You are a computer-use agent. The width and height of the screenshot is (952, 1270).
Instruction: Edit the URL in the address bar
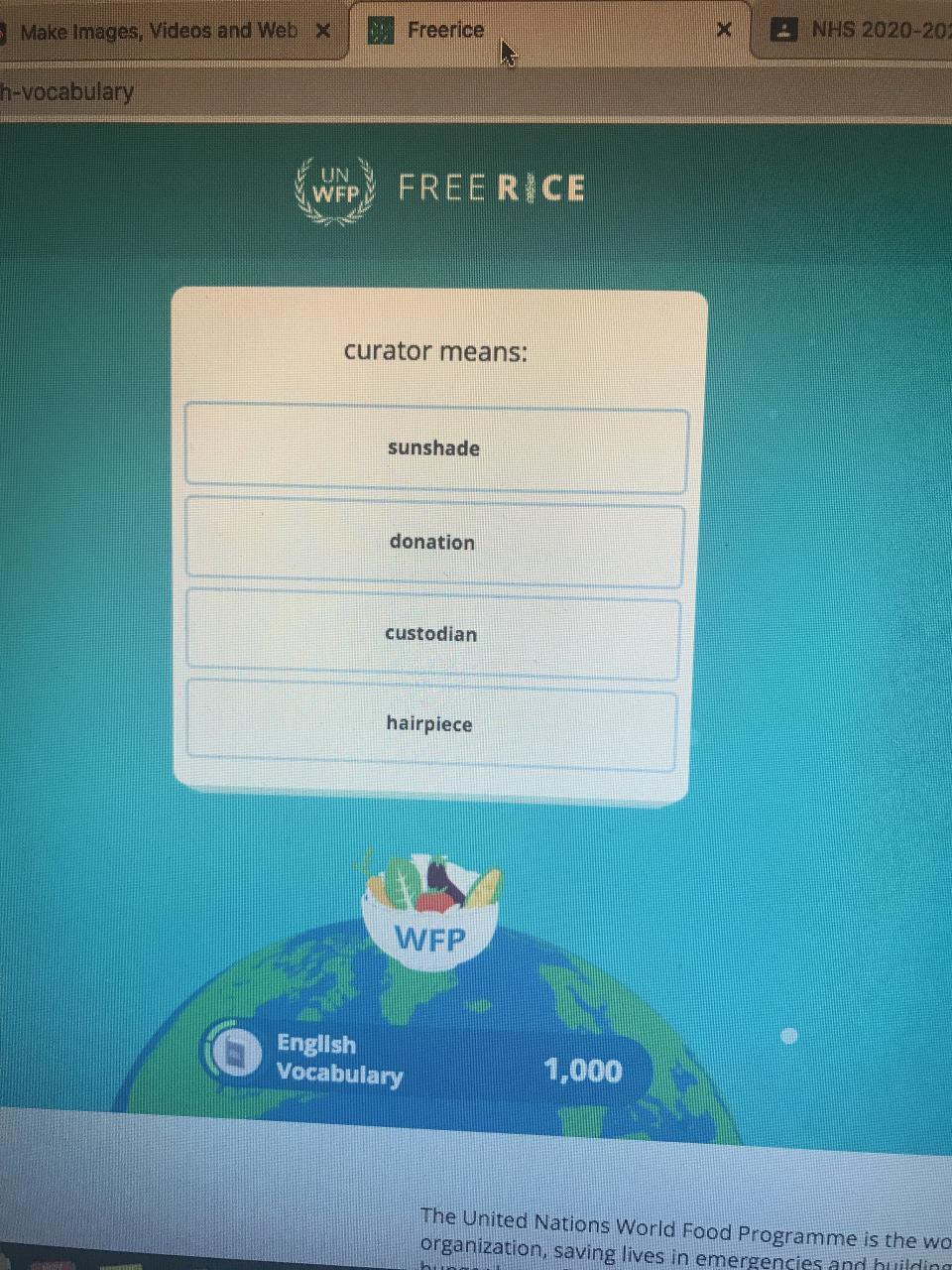[297, 92]
